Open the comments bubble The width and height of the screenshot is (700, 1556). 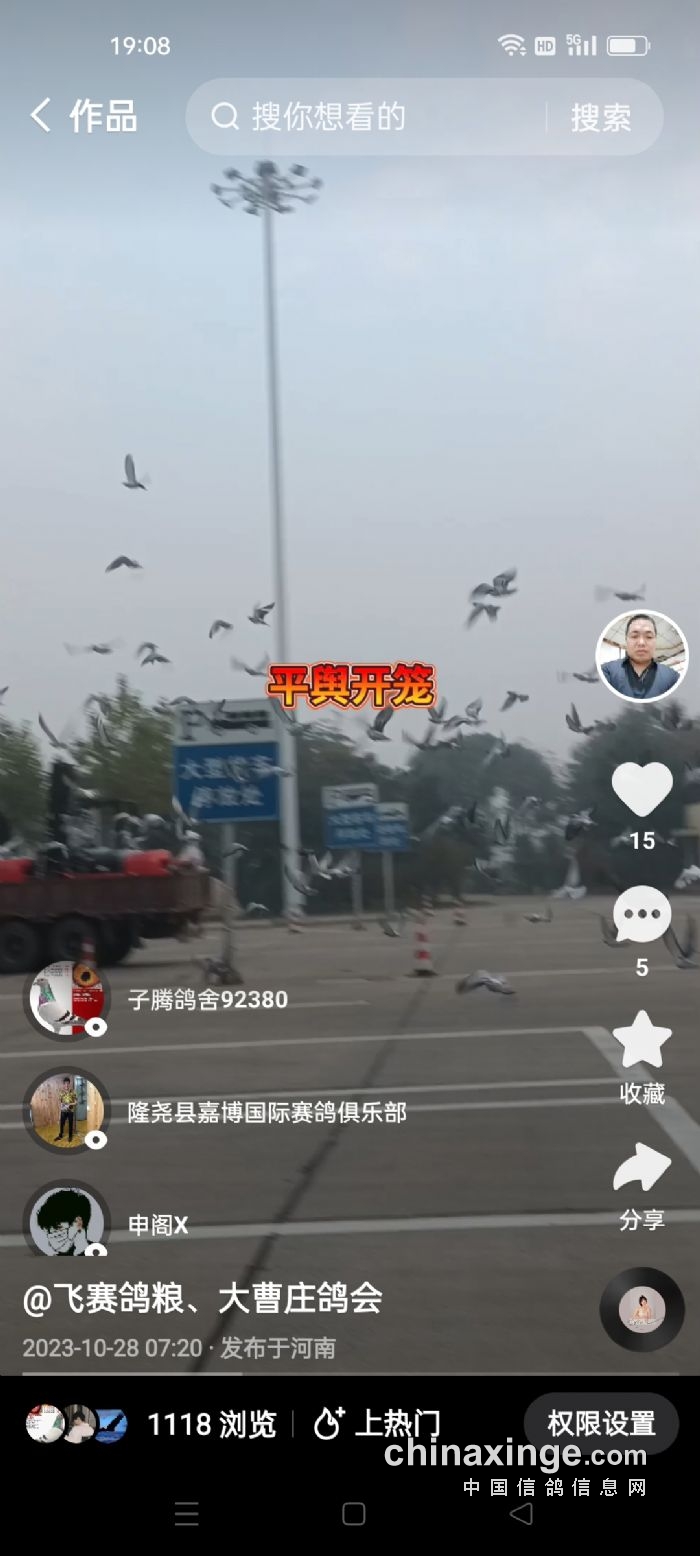click(x=642, y=914)
